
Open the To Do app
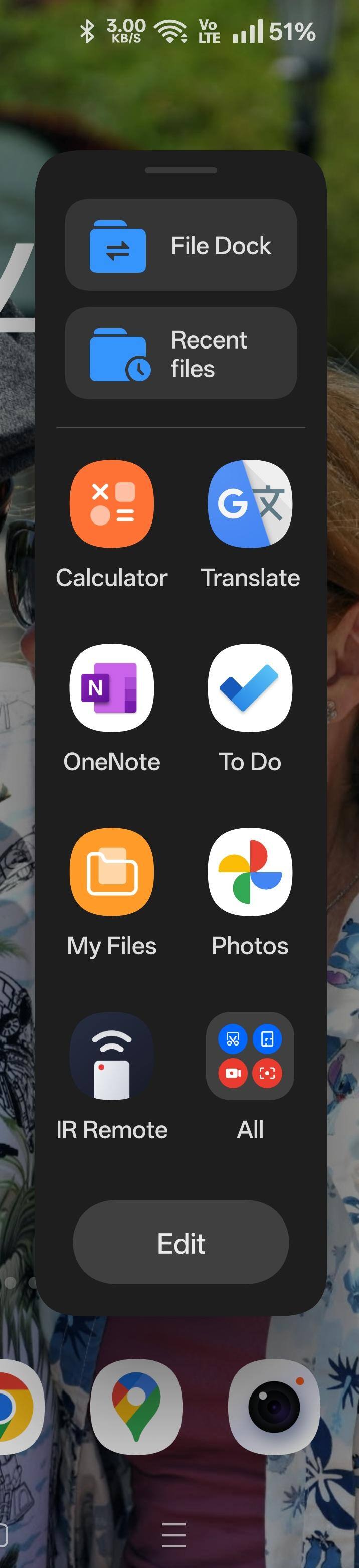pos(250,688)
